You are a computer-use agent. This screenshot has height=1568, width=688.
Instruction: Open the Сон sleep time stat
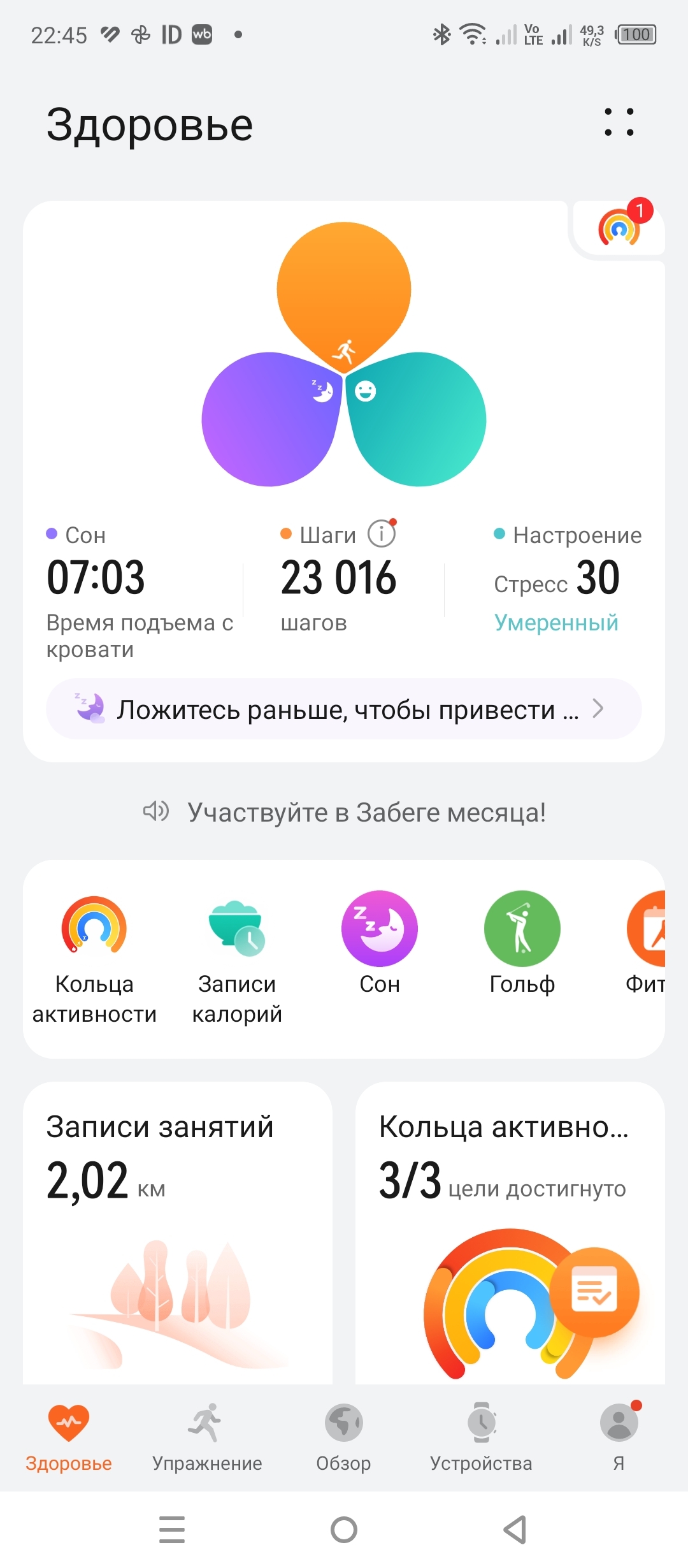point(96,577)
